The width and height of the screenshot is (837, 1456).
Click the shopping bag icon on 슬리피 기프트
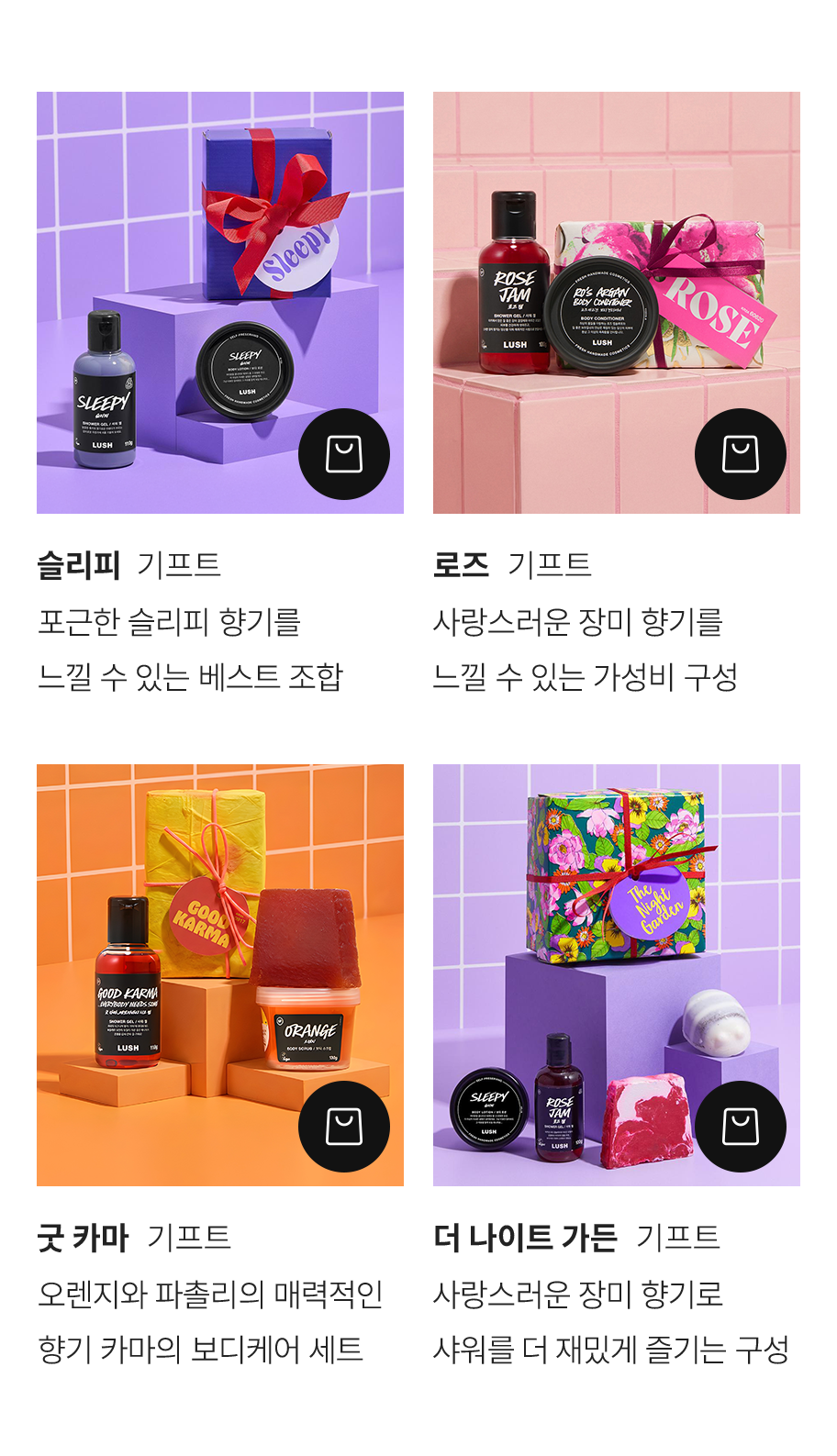pos(343,454)
